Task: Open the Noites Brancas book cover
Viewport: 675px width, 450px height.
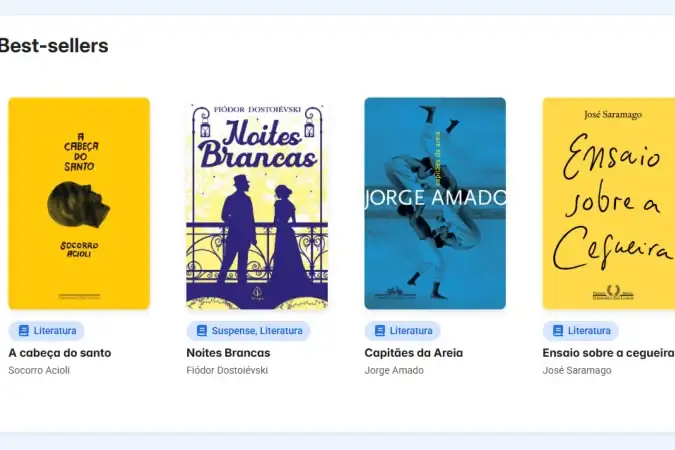Action: 257,203
